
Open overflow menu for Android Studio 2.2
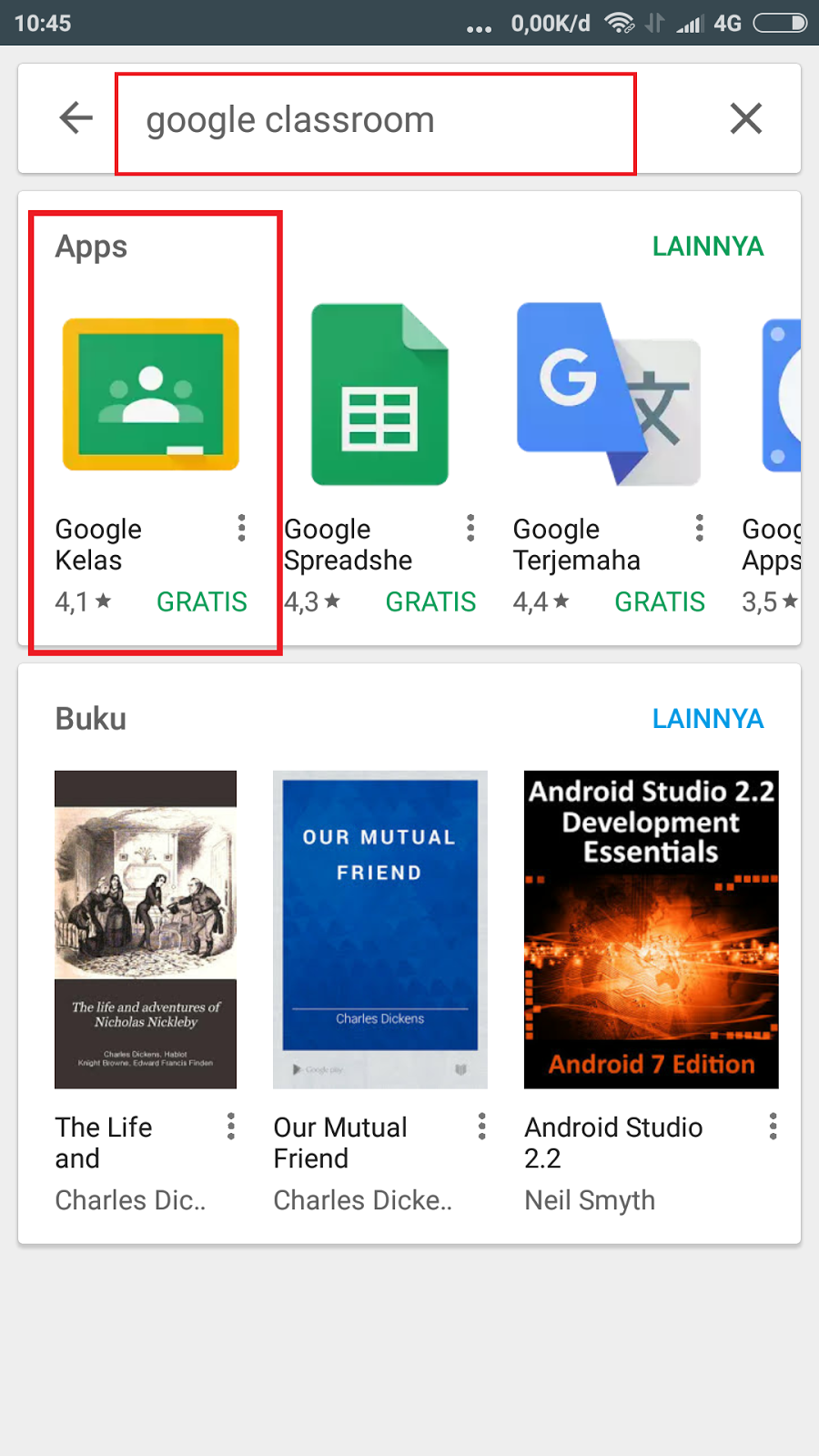pos(773,1127)
